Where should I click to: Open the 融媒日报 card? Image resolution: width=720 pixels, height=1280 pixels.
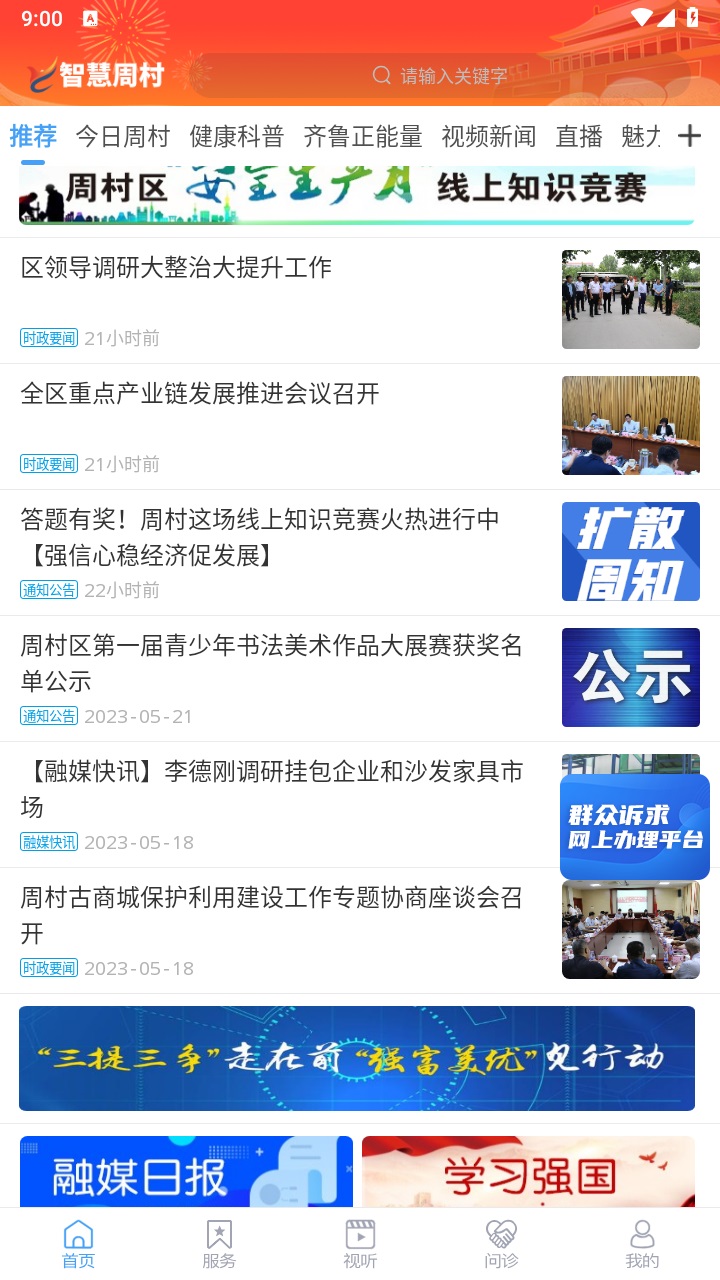point(186,1172)
